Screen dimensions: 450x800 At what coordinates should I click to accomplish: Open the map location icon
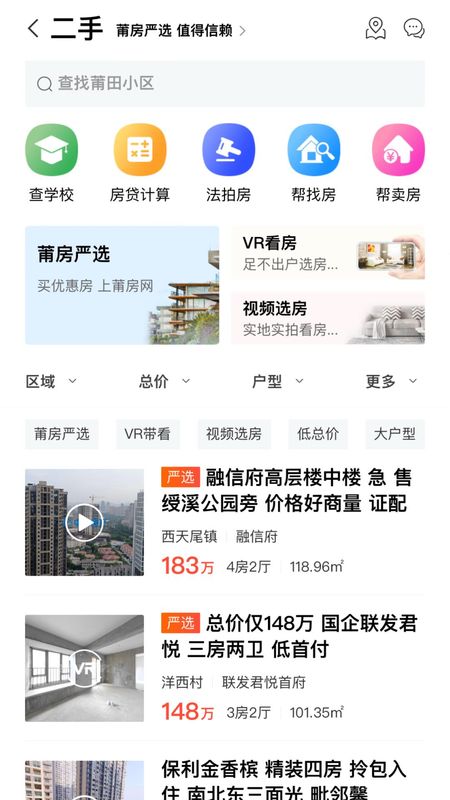376,28
